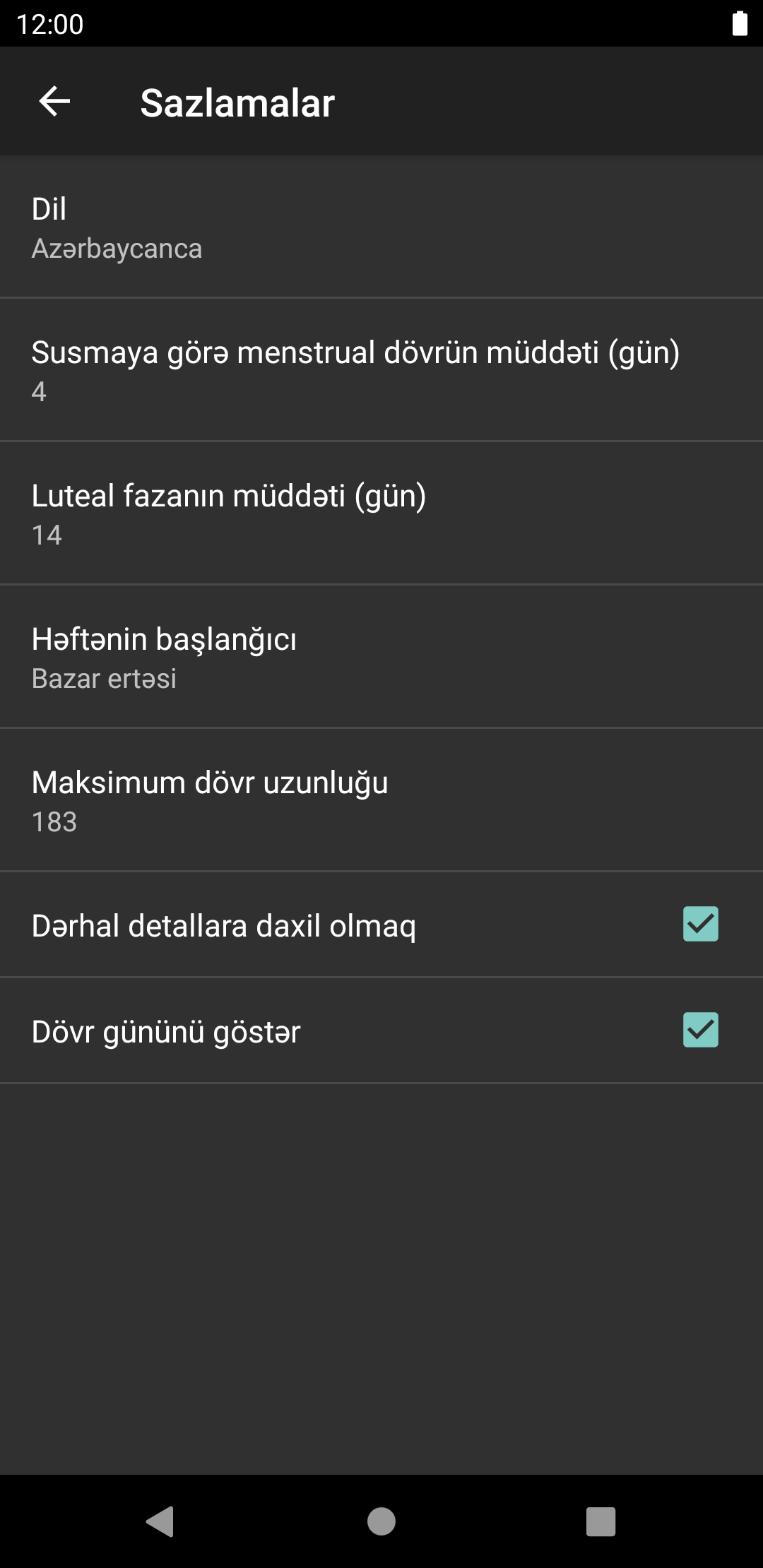Image resolution: width=763 pixels, height=1568 pixels.
Task: Uncheck Dərhal detallara daxil olmaq
Action: (700, 925)
